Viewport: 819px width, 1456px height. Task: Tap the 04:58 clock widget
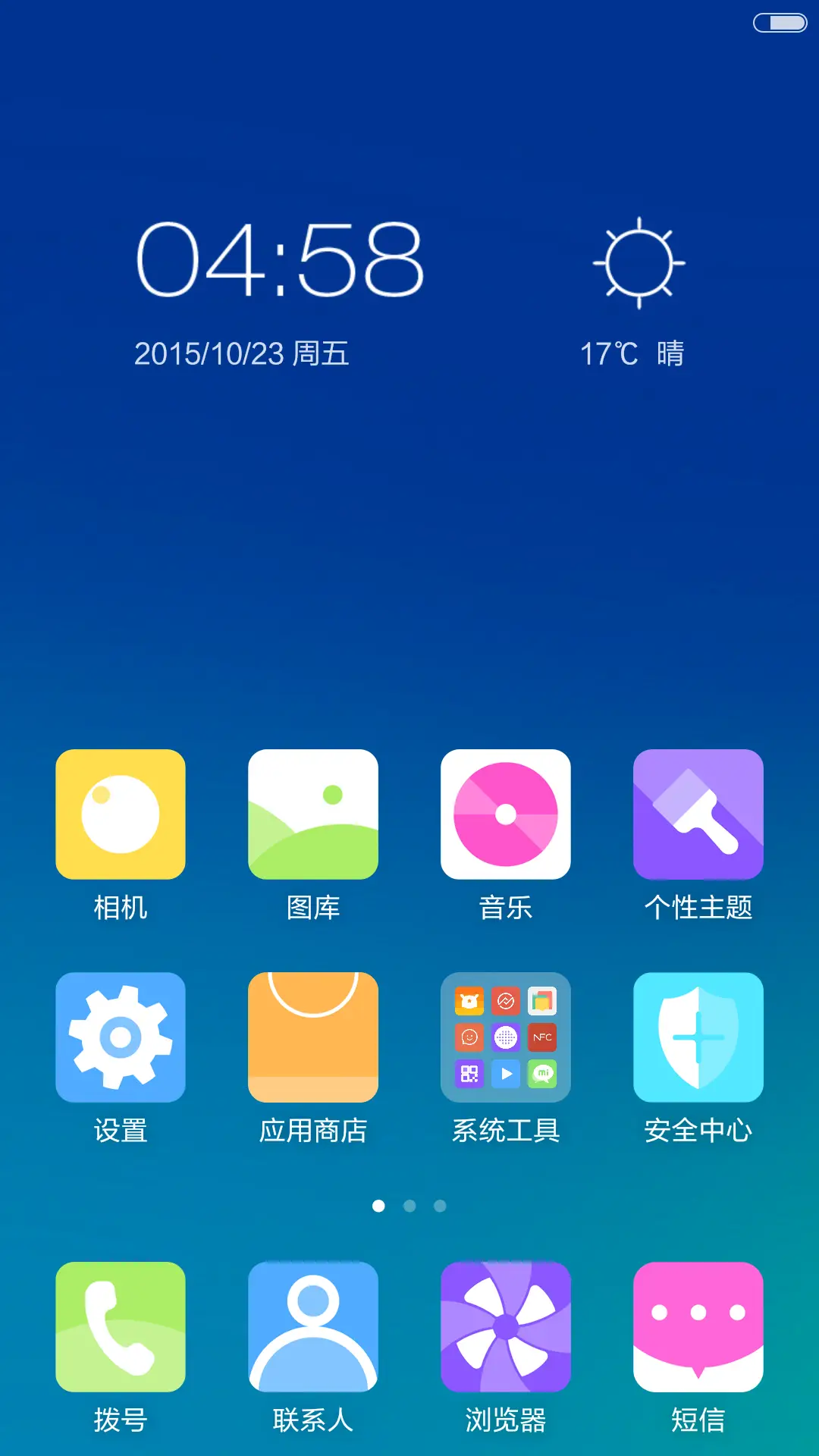pyautogui.click(x=279, y=259)
